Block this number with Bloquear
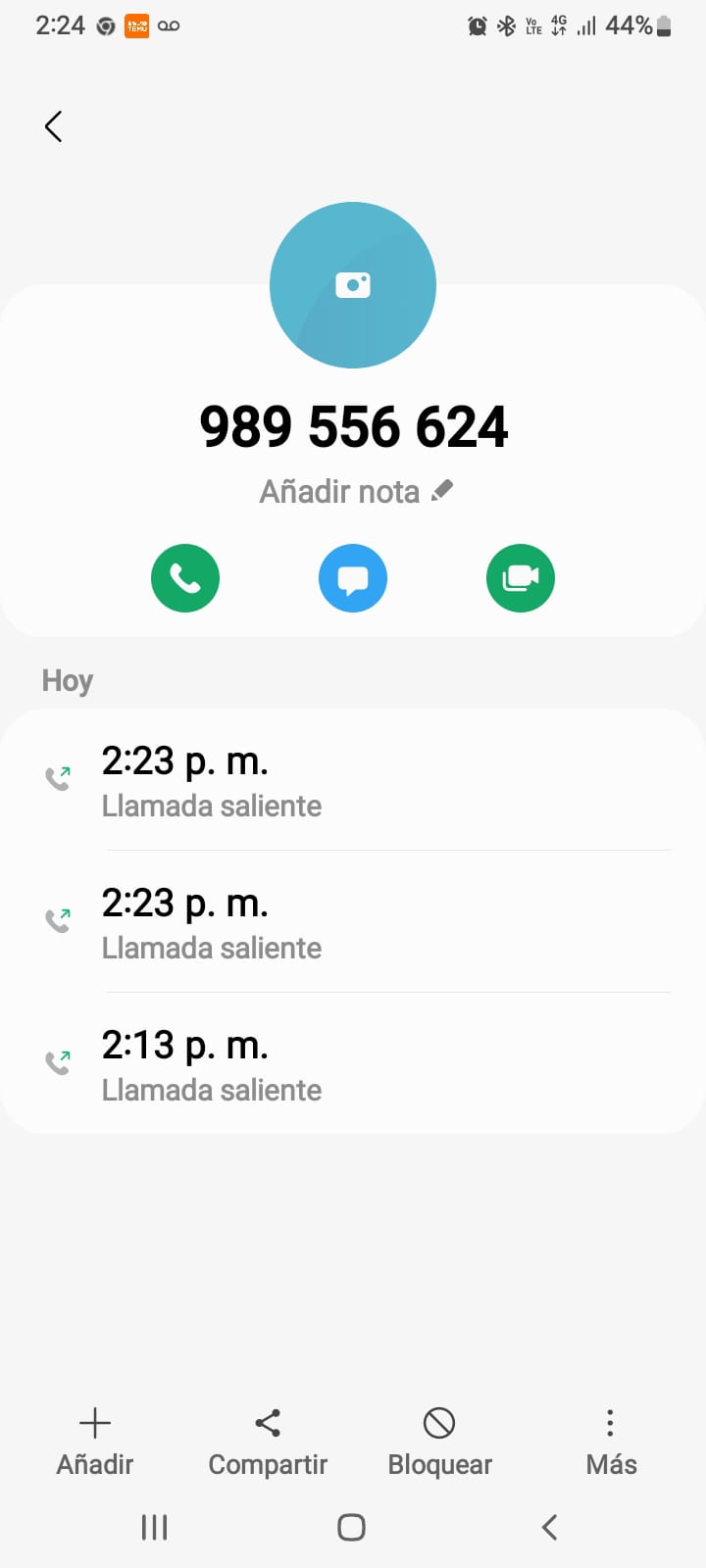Viewport: 706px width, 1568px height. coord(439,1442)
